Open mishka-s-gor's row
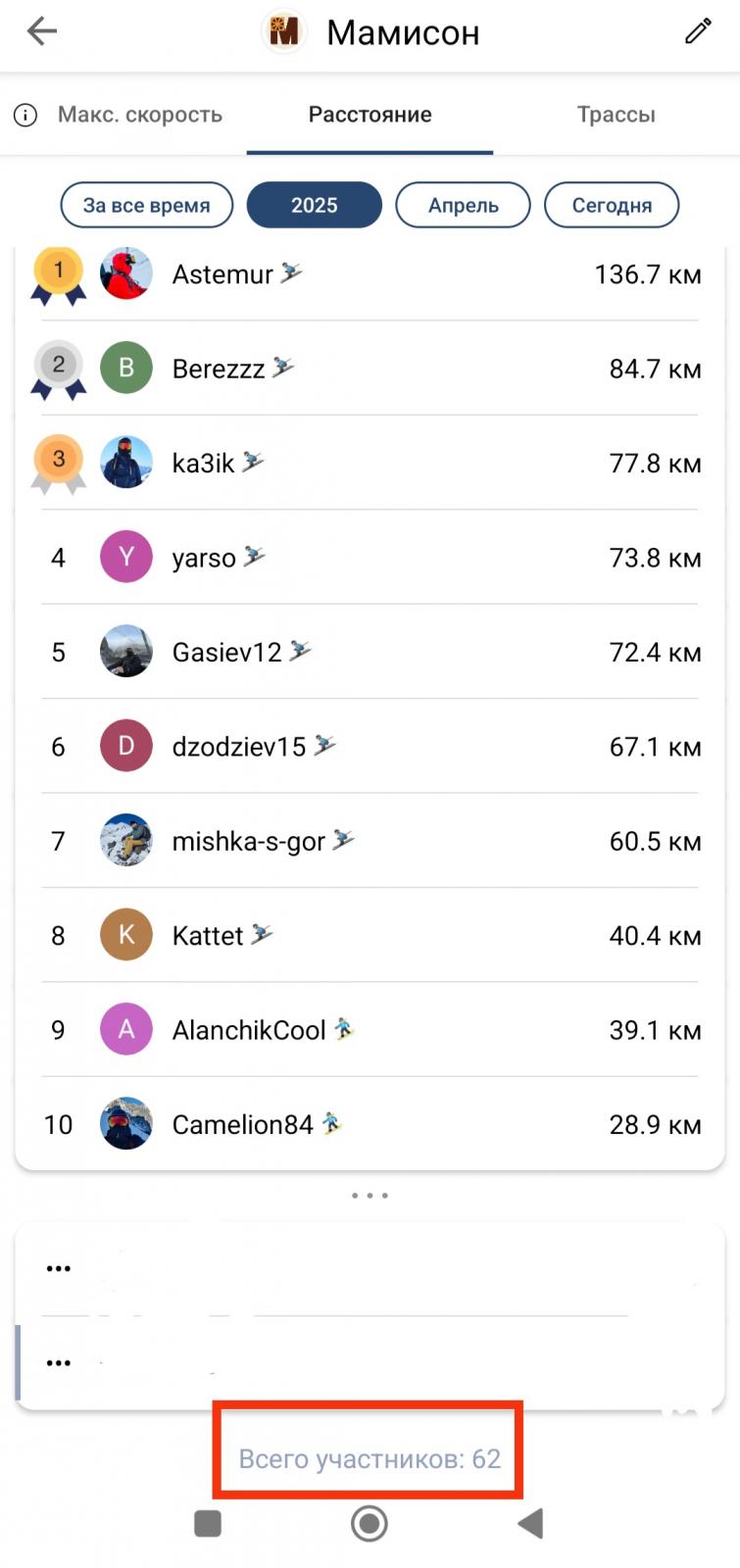The image size is (740, 1568). pyautogui.click(x=370, y=840)
